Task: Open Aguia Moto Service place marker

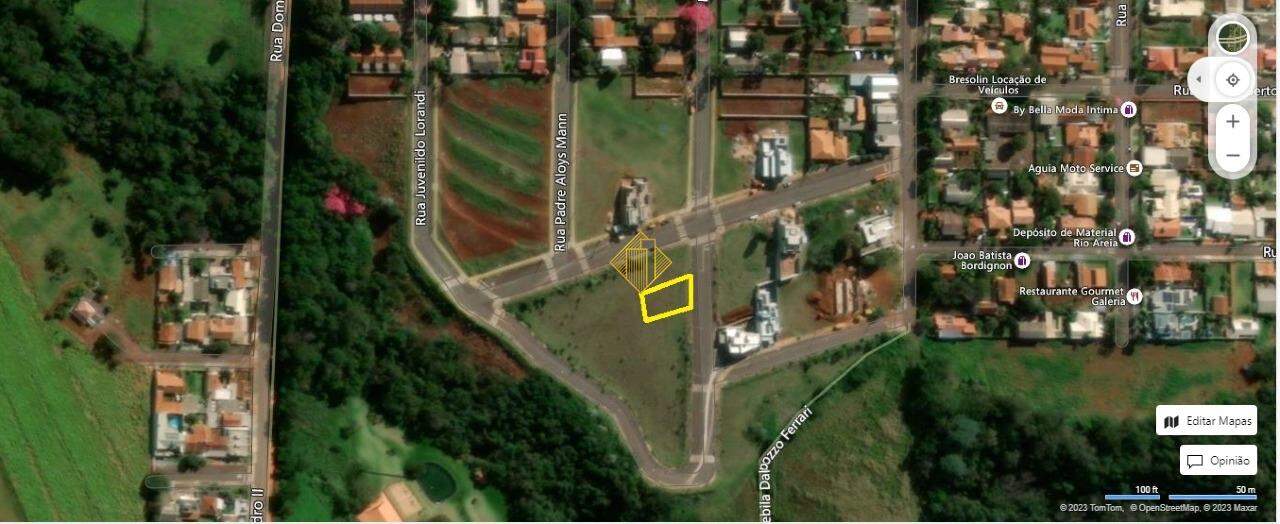Action: pyautogui.click(x=1134, y=168)
